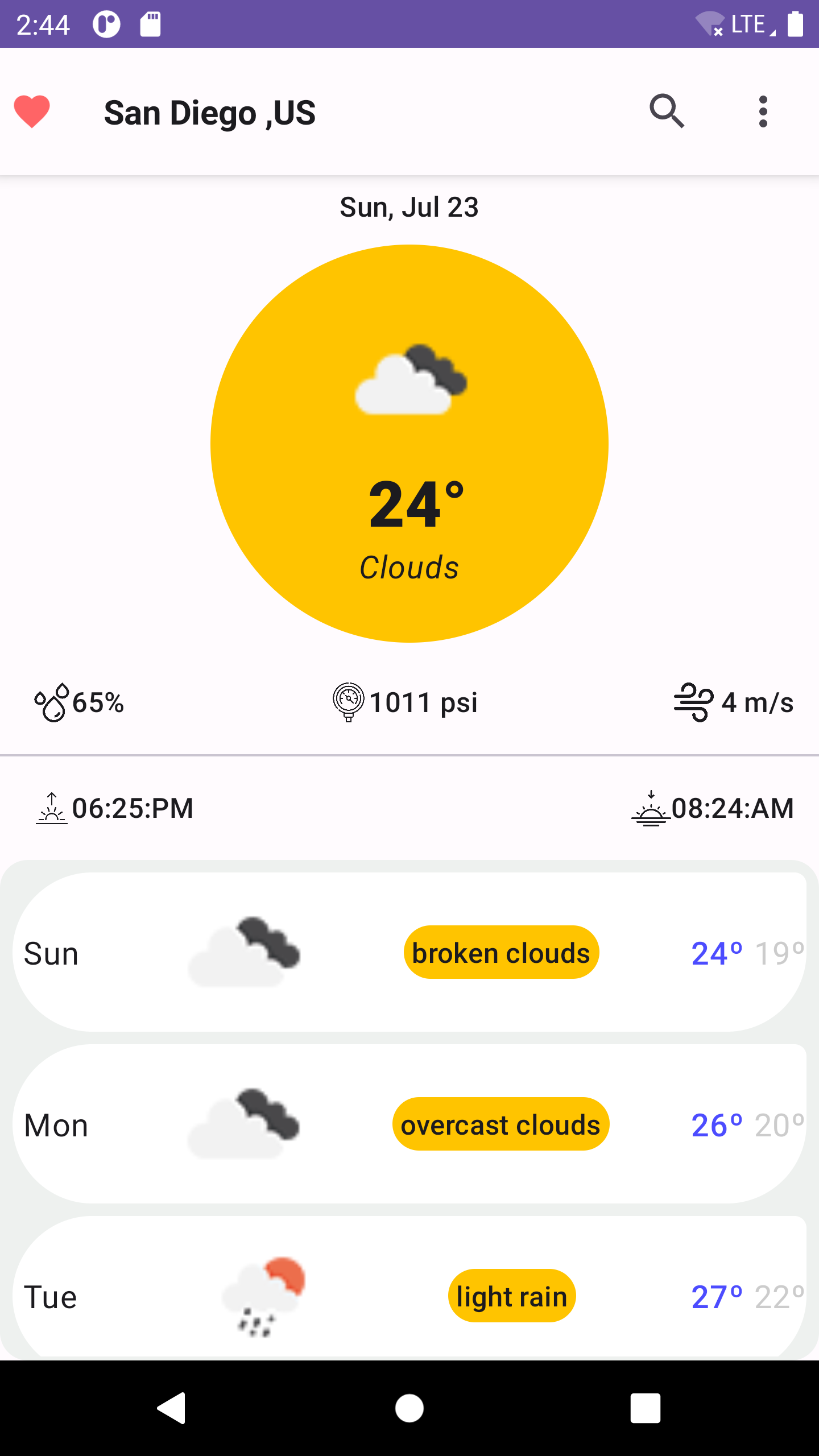Screen dimensions: 819x1456
Task: Select the broken clouds label for Sunday
Action: click(500, 953)
